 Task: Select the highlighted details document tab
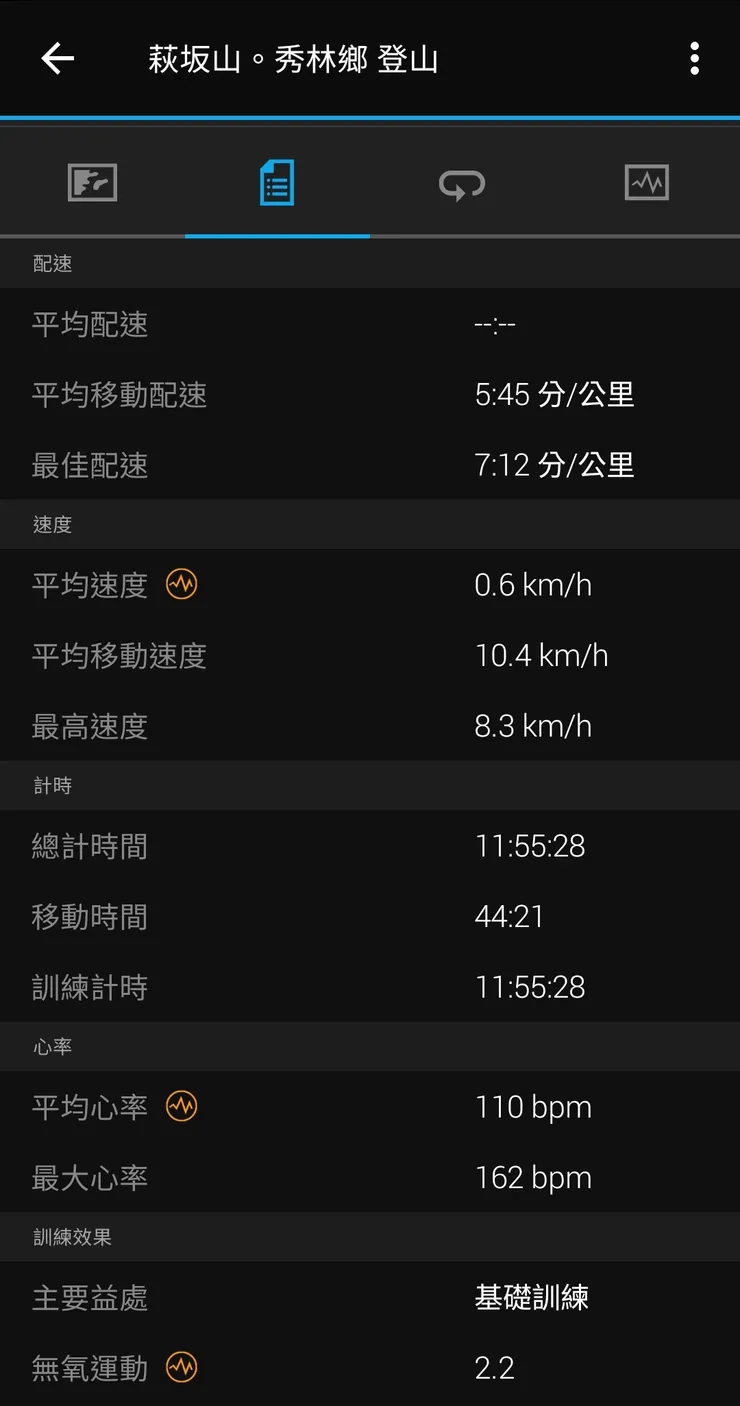[277, 183]
